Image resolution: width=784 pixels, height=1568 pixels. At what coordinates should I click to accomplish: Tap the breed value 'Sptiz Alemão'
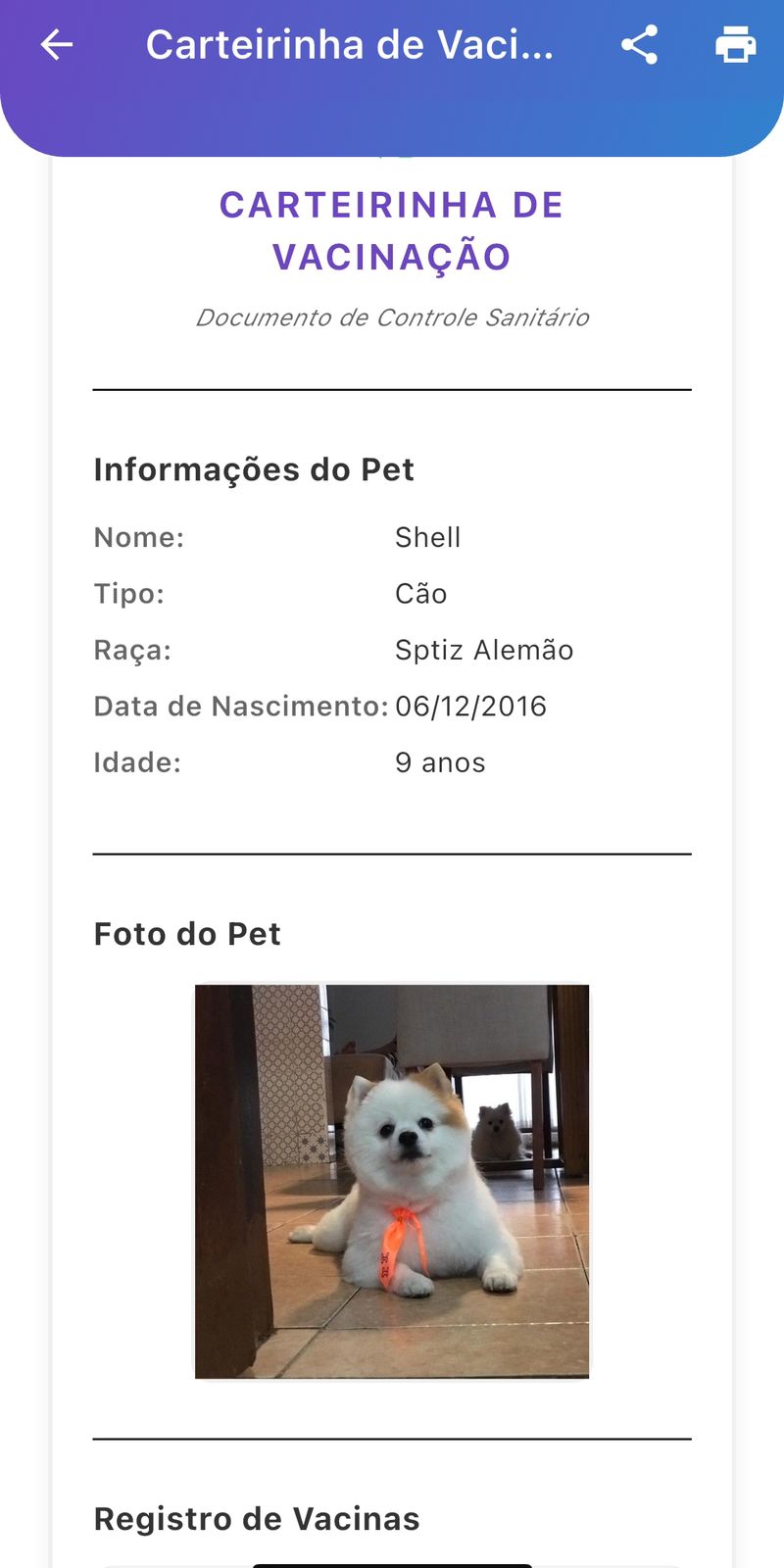pyautogui.click(x=484, y=650)
